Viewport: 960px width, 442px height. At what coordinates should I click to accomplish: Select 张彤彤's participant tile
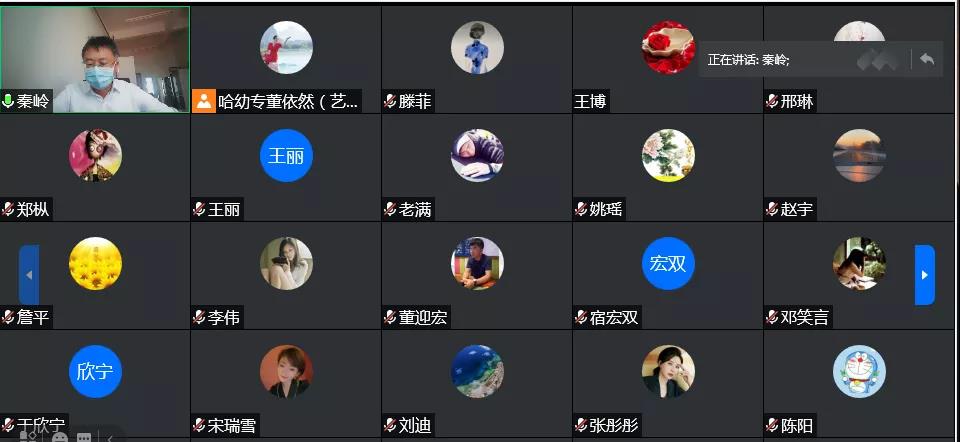667,383
